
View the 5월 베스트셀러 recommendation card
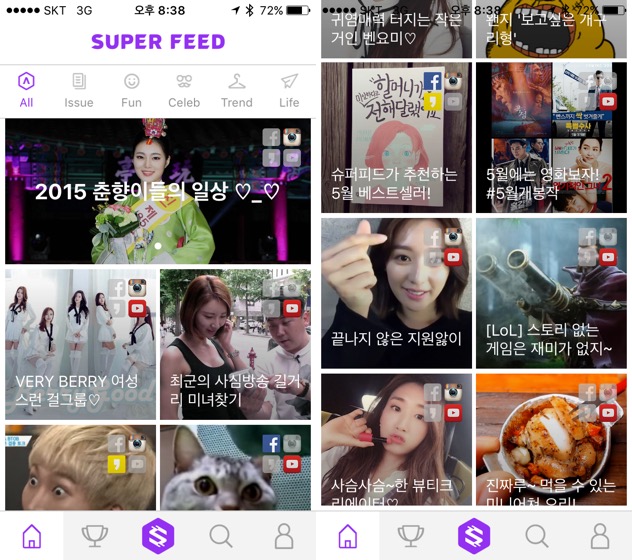click(x=396, y=138)
